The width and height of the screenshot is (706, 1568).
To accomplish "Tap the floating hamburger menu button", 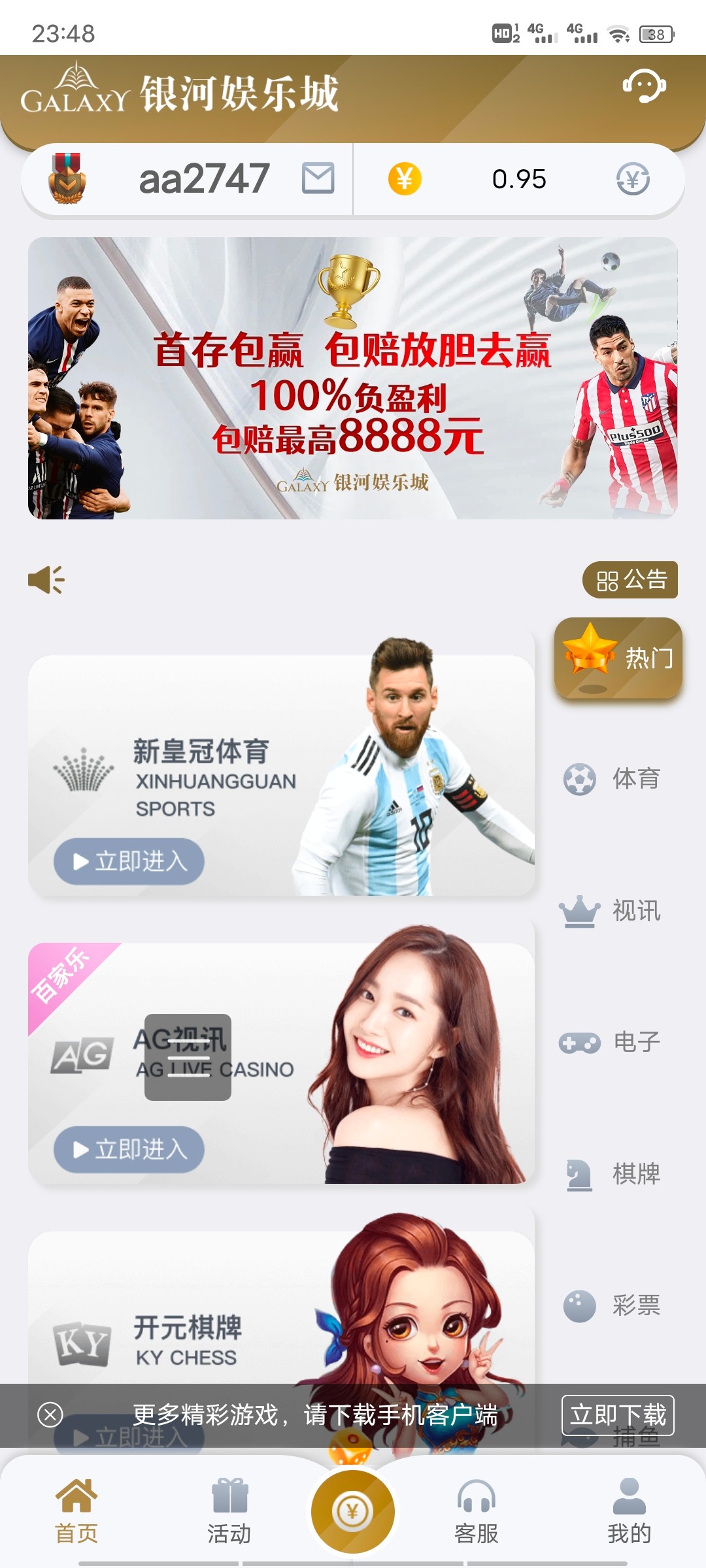I will (188, 1057).
